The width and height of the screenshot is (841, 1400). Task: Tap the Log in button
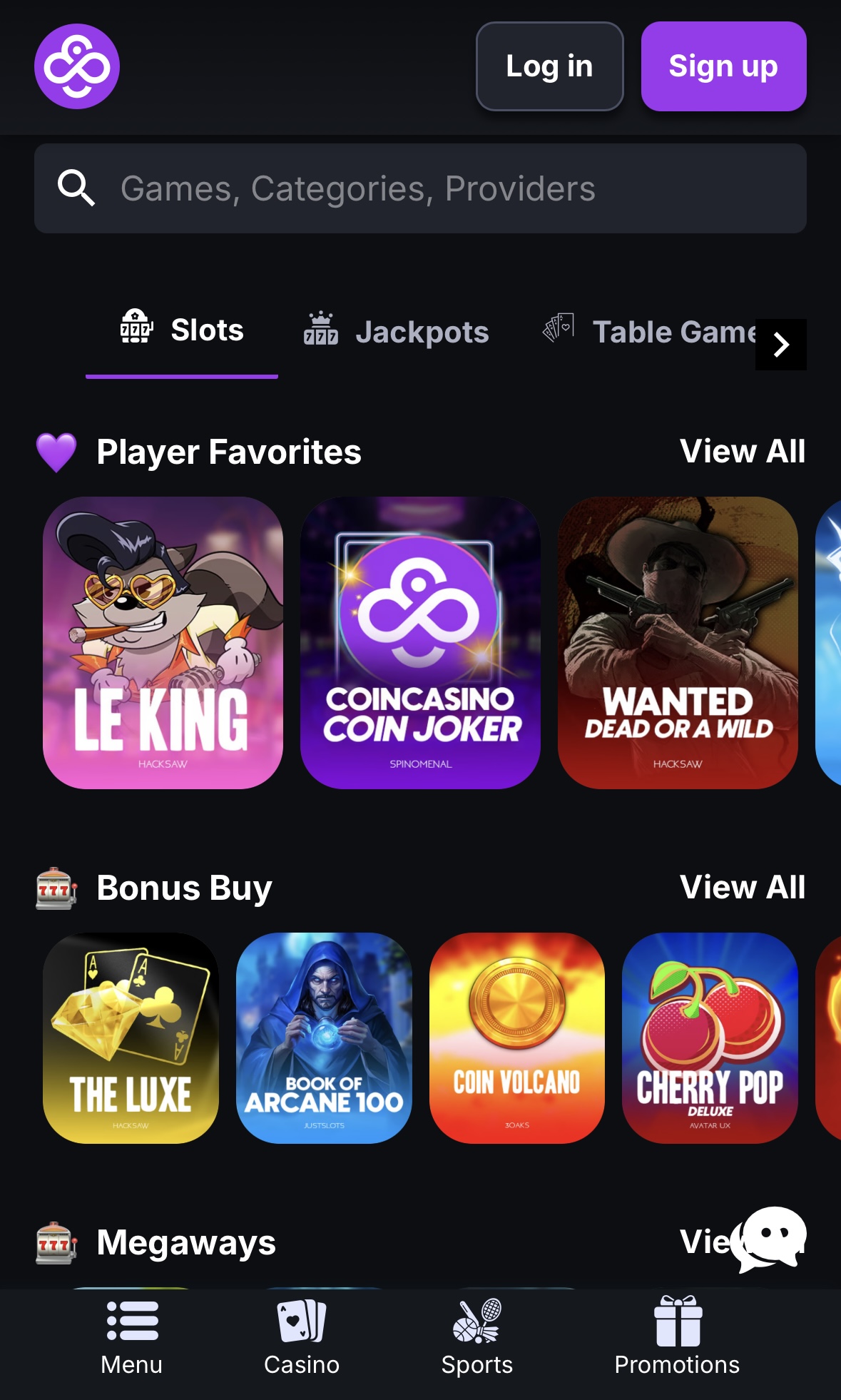549,66
